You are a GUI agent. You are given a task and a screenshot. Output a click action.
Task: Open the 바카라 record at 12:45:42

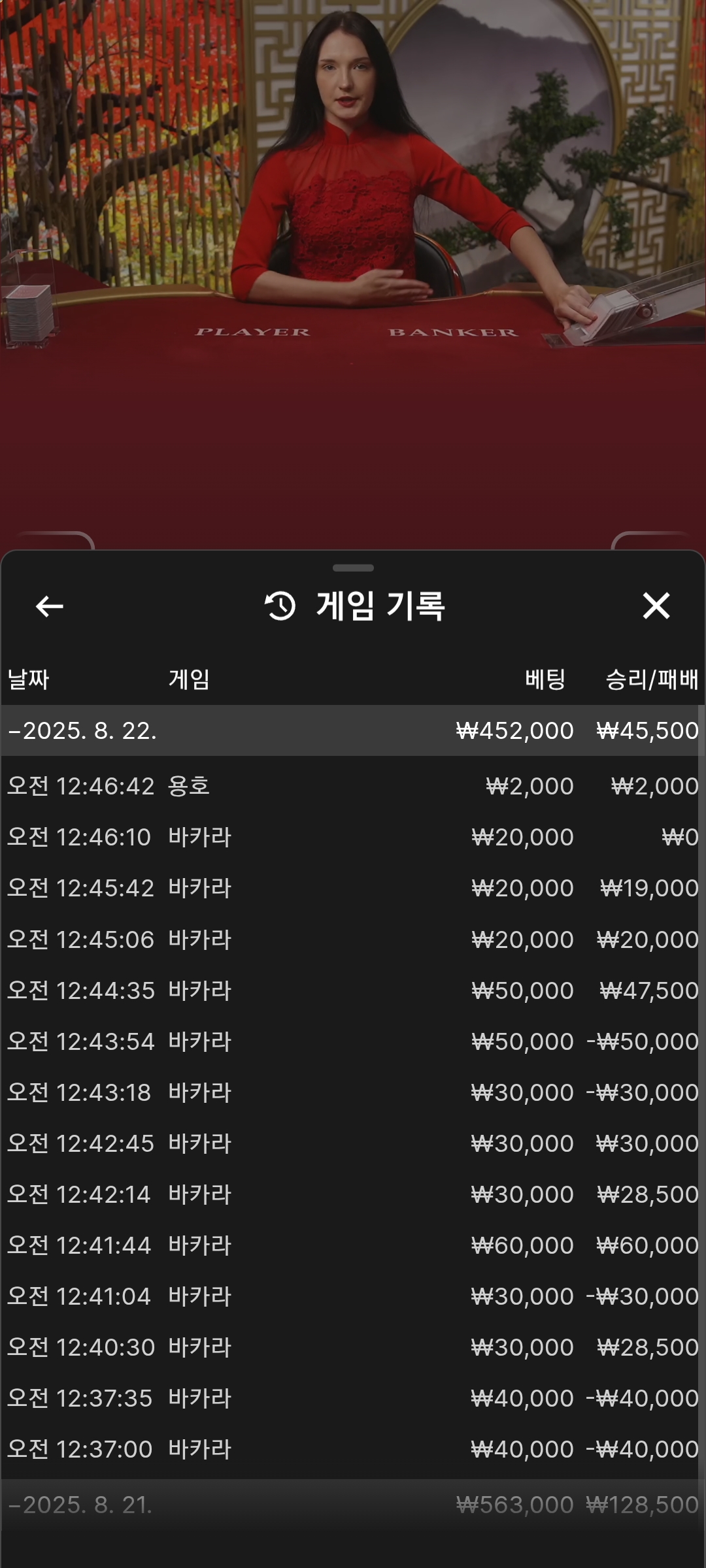click(353, 888)
